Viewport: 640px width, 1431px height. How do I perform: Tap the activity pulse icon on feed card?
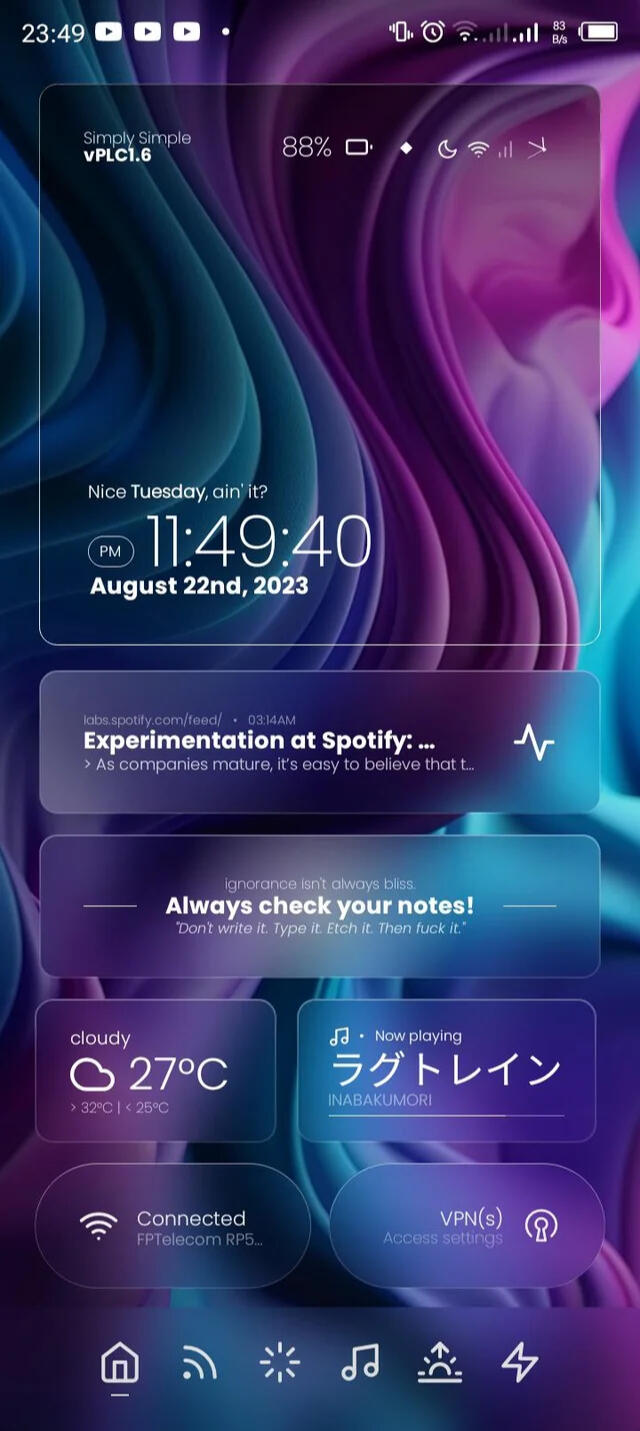pyautogui.click(x=534, y=742)
